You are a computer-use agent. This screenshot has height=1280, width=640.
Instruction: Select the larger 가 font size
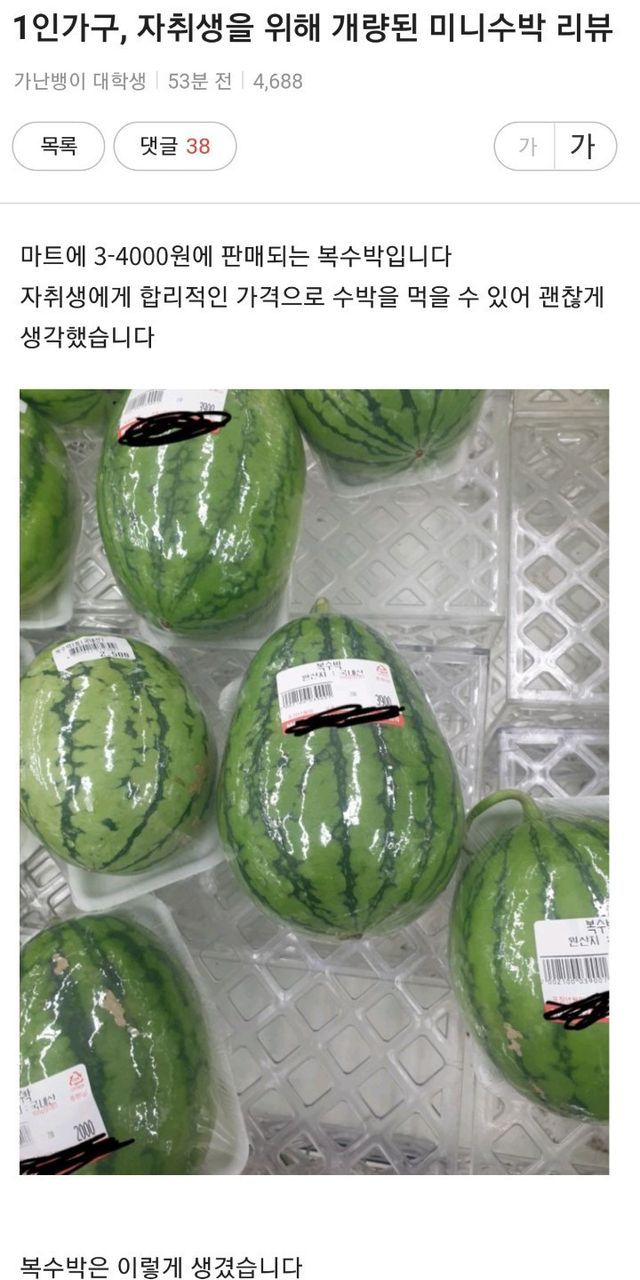[x=583, y=147]
